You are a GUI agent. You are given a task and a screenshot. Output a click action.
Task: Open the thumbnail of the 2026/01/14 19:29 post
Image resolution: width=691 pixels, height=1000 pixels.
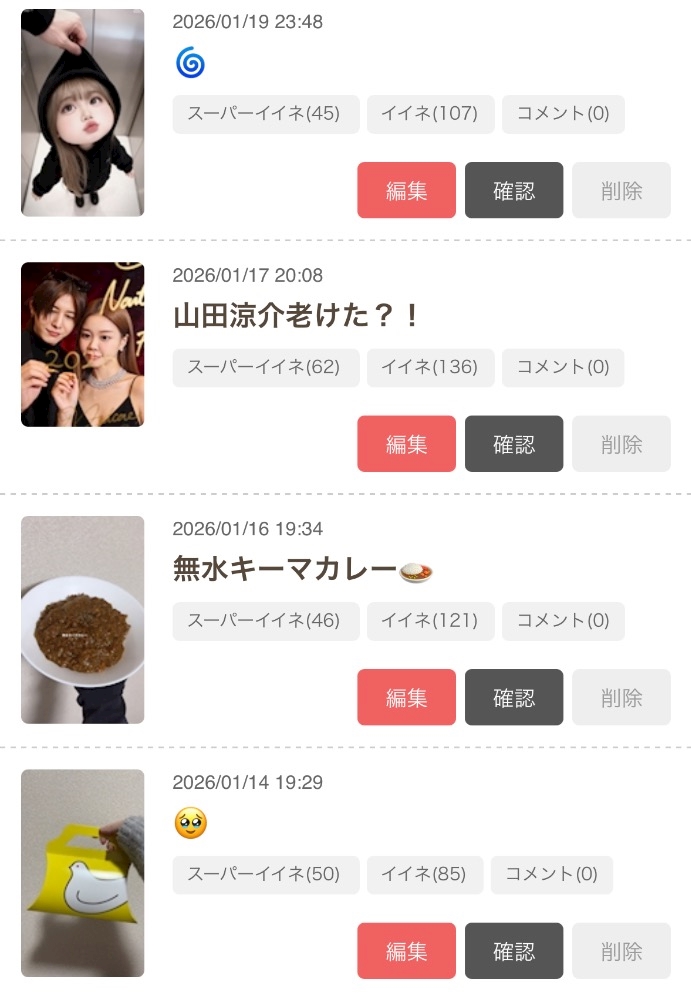[82, 872]
